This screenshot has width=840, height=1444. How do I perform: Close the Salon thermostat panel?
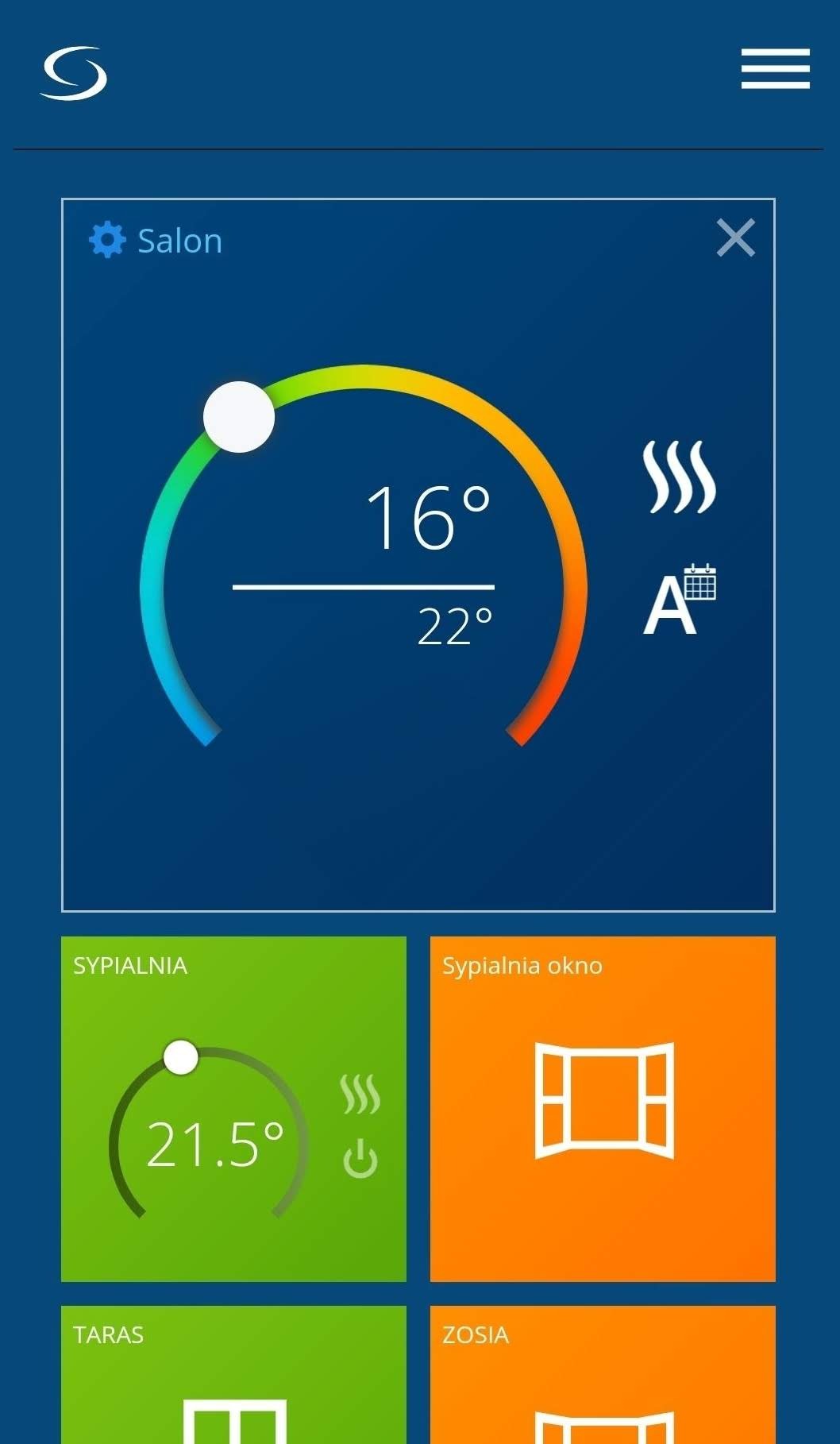point(735,238)
